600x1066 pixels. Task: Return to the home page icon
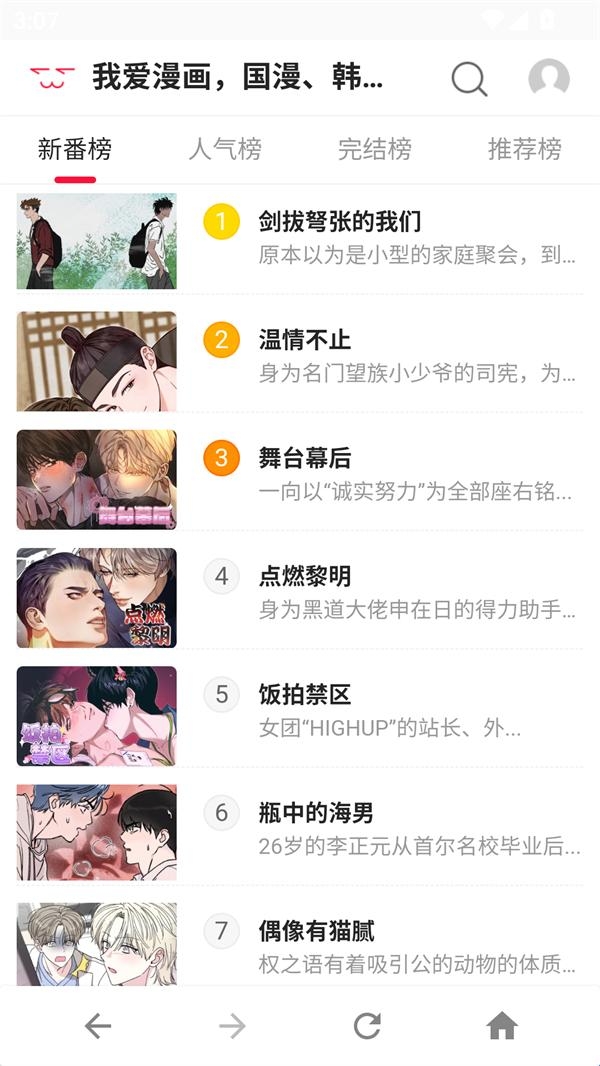click(501, 1025)
